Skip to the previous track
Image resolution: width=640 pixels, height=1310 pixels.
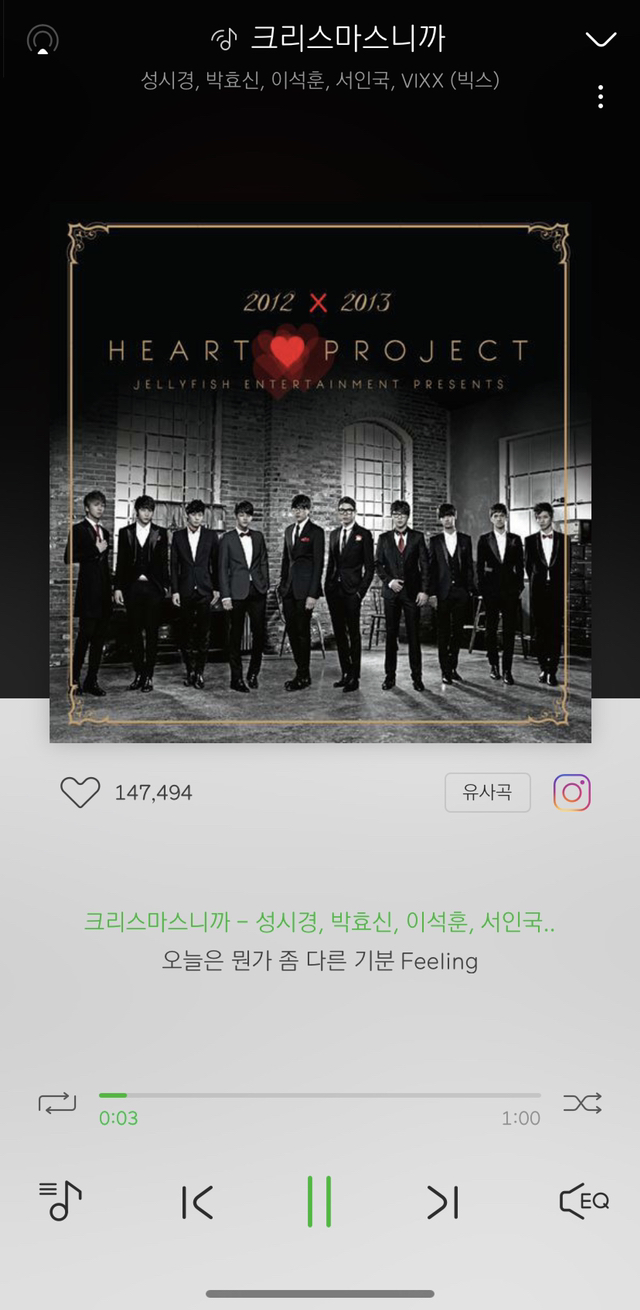coord(197,1202)
